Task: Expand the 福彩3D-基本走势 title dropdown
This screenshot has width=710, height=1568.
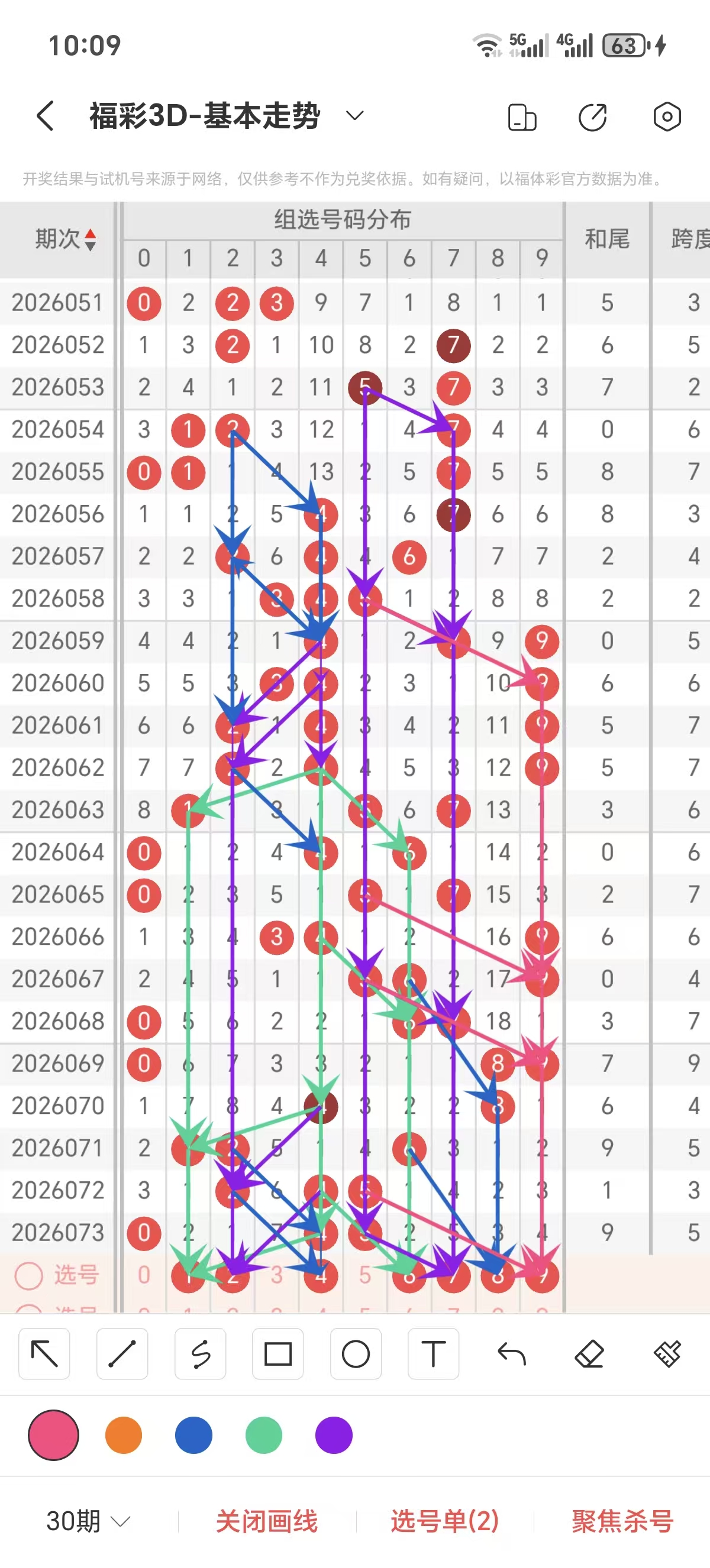Action: (x=354, y=116)
